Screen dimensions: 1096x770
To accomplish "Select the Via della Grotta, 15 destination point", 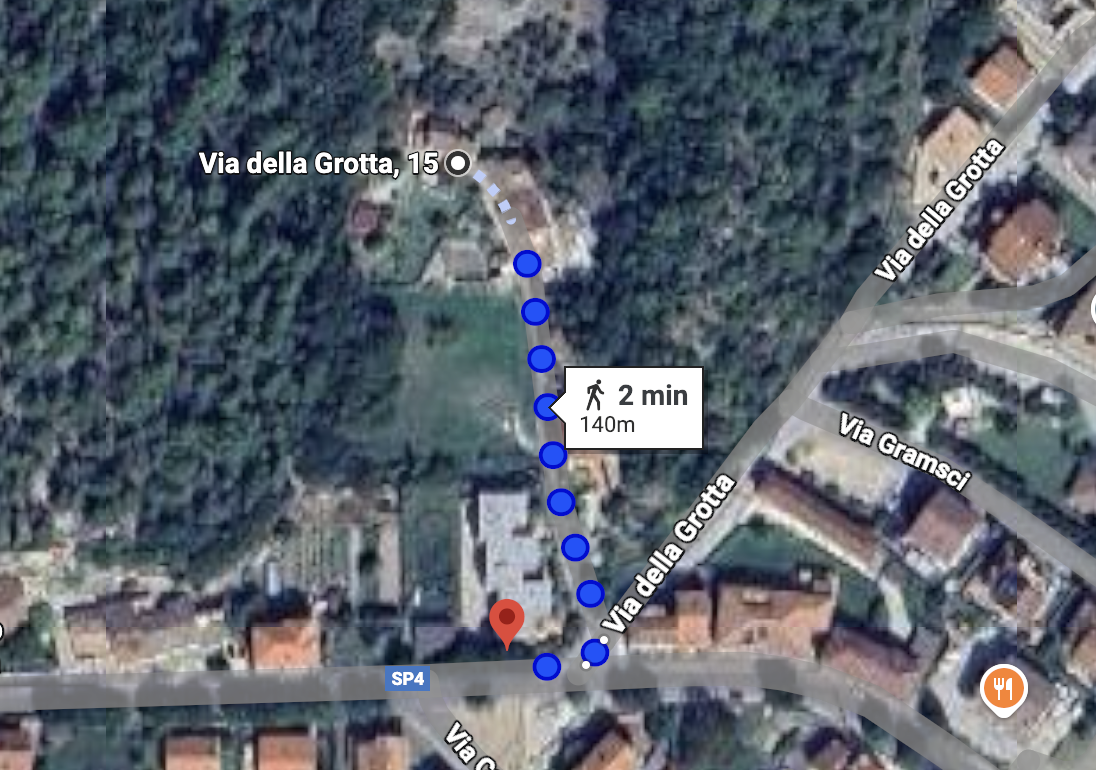I will pyautogui.click(x=458, y=163).
